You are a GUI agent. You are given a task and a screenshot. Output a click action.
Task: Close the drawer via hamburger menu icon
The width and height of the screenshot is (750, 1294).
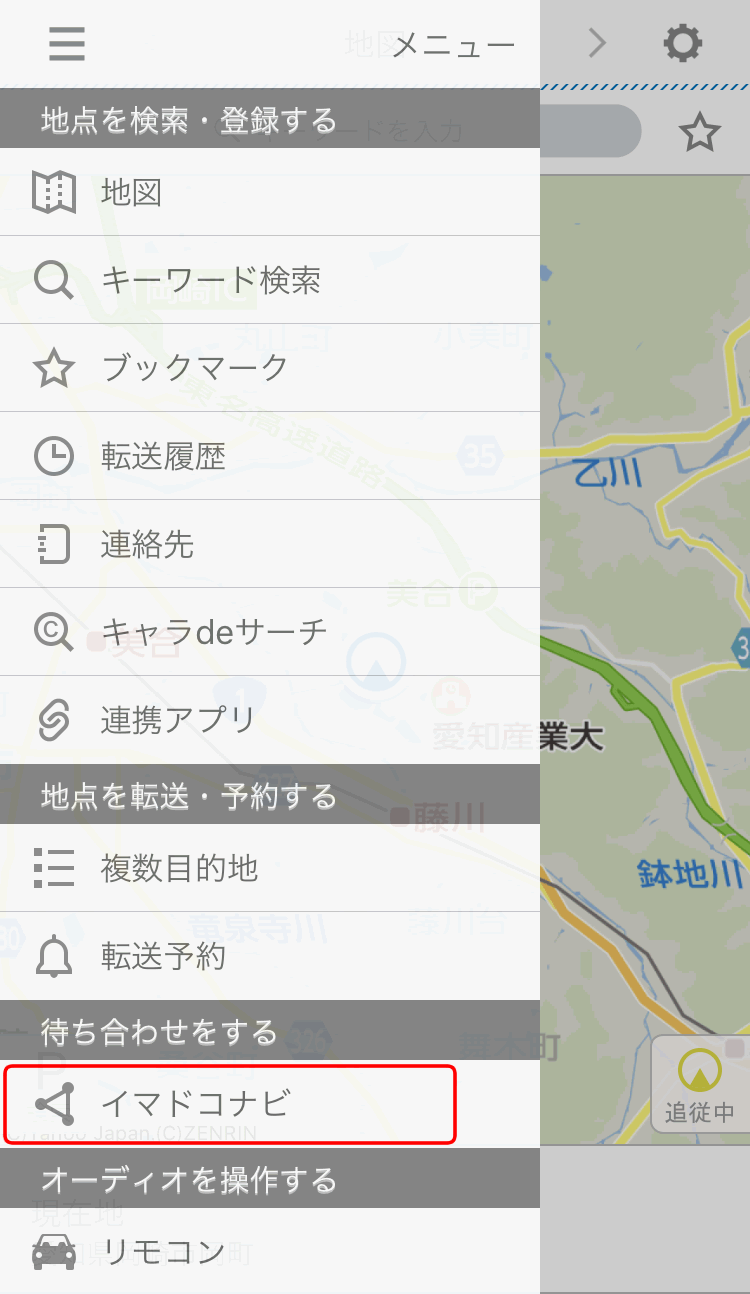pyautogui.click(x=66, y=44)
